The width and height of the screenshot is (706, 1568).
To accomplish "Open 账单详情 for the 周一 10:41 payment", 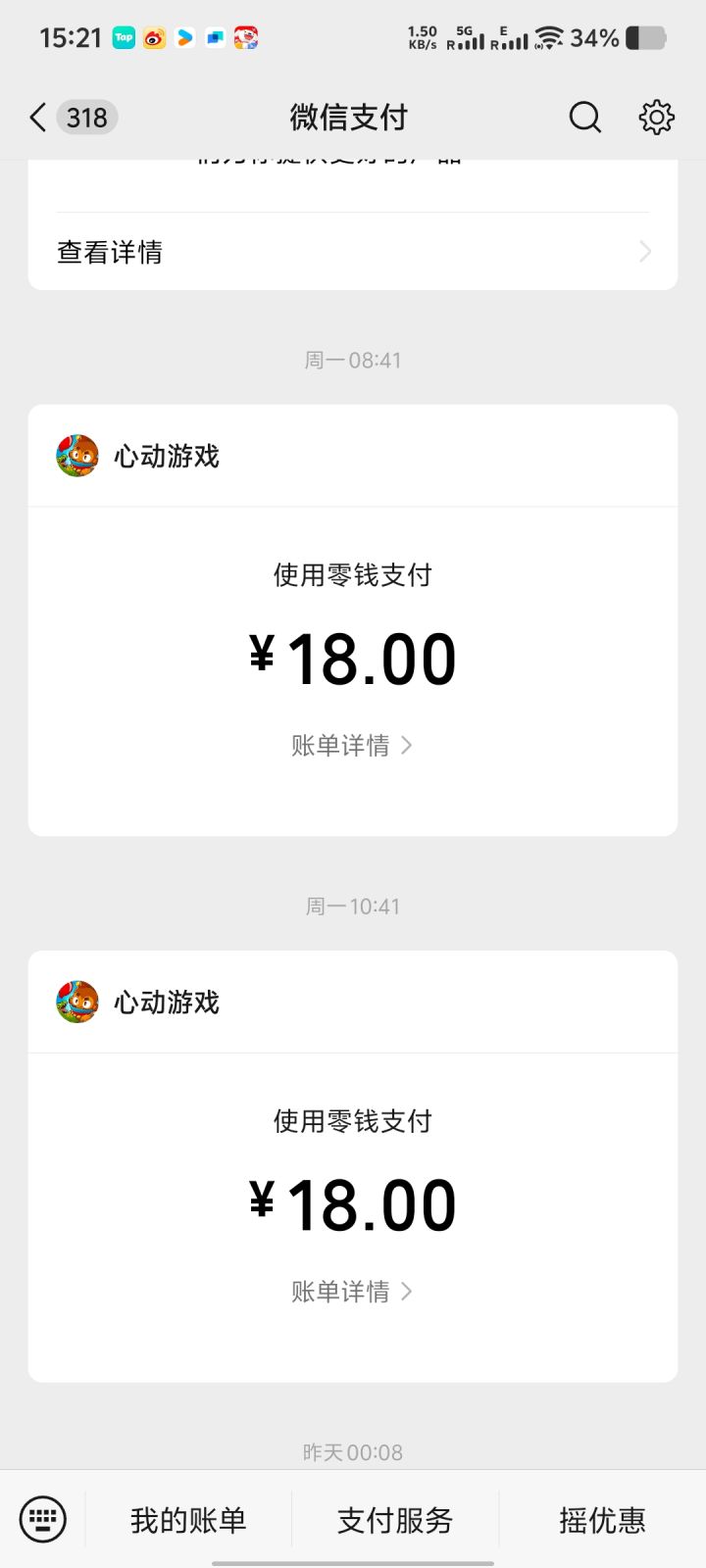I will (x=352, y=1292).
